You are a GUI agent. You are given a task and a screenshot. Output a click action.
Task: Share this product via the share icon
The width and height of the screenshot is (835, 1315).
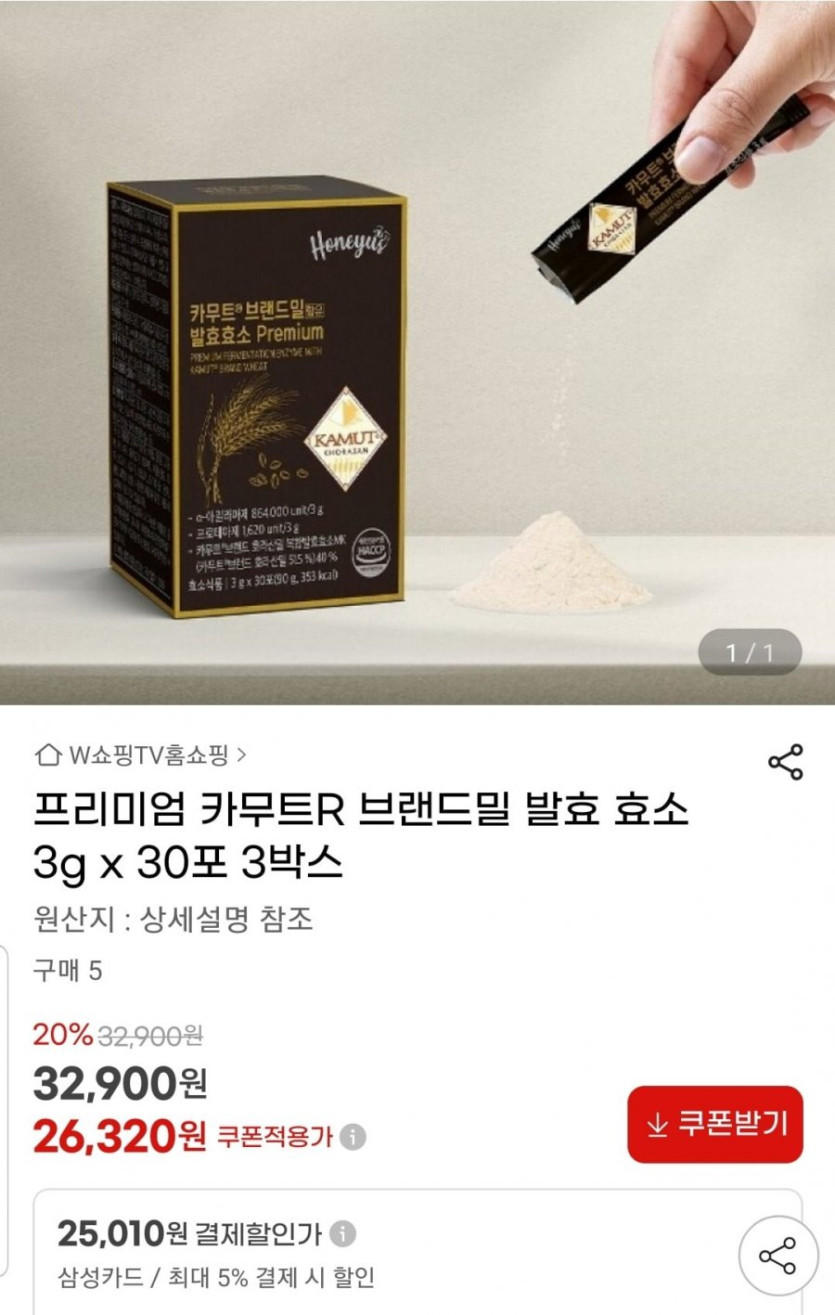785,762
